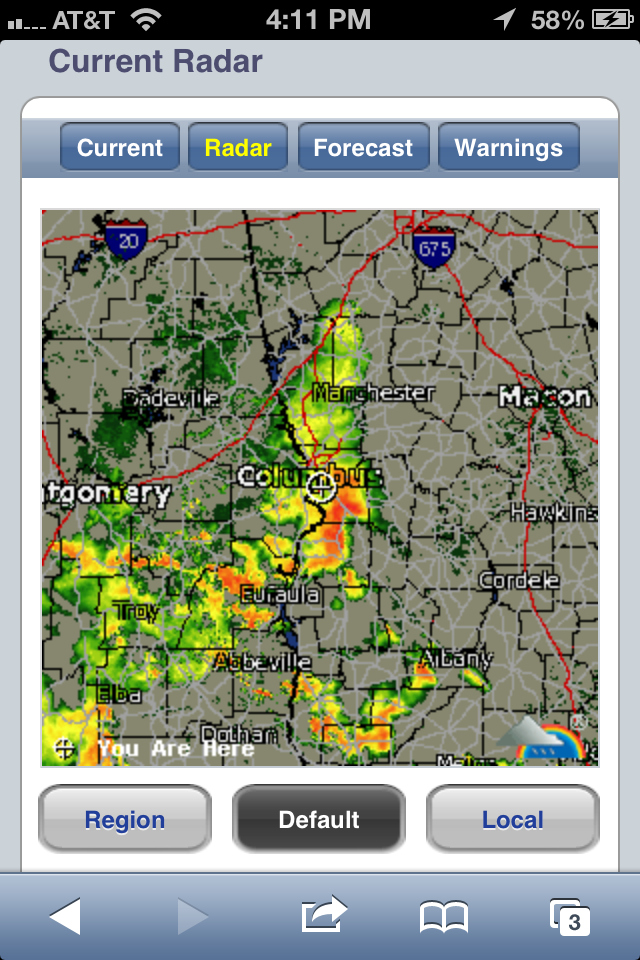The height and width of the screenshot is (960, 640).
Task: Show the open browser tabs
Action: tap(570, 916)
